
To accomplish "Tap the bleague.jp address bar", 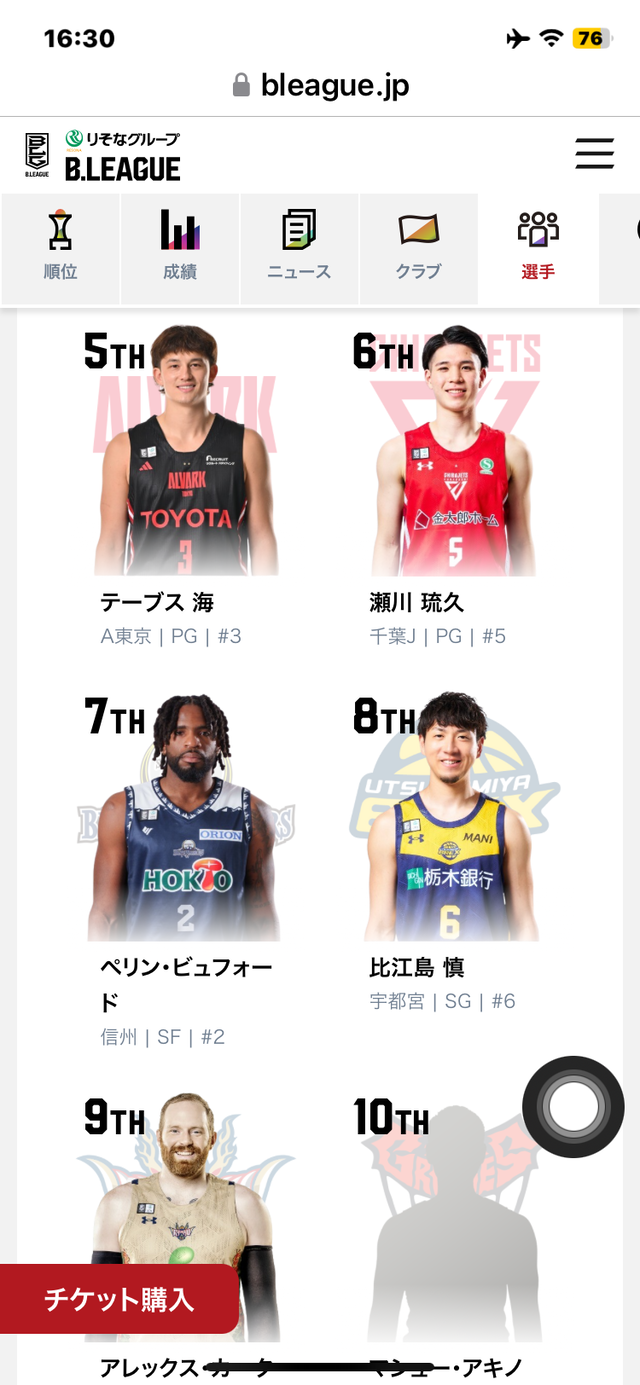I will pyautogui.click(x=320, y=86).
